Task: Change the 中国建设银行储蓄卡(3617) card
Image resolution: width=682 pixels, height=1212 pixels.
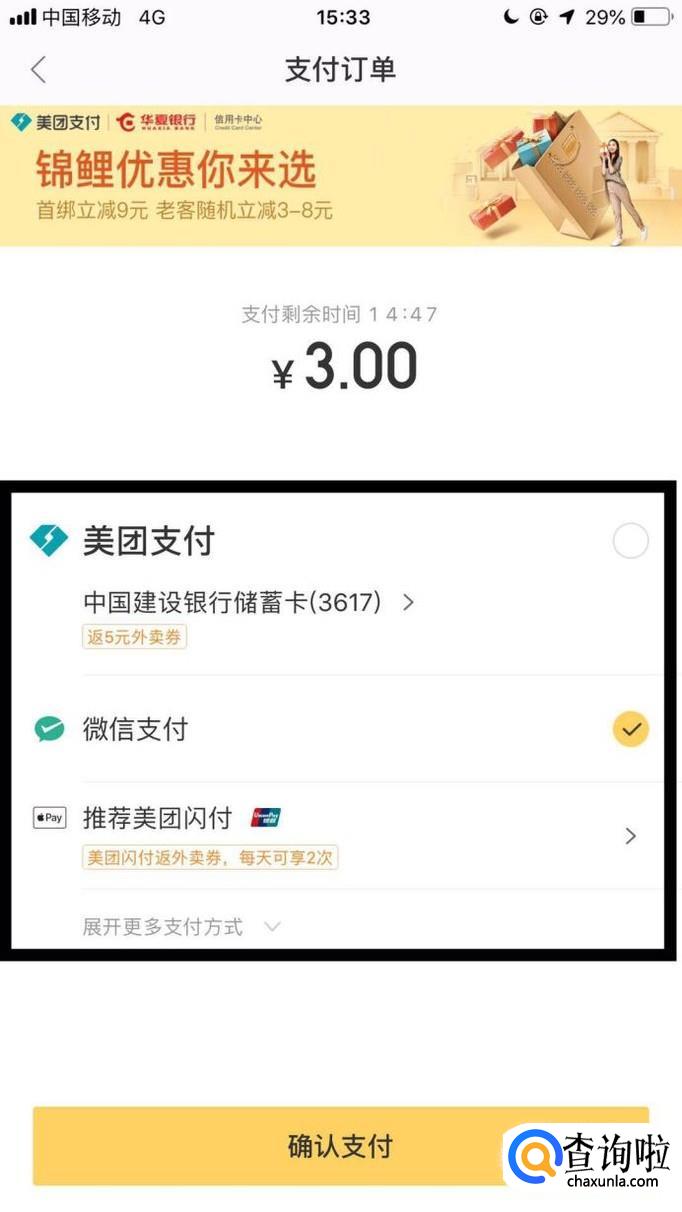Action: pos(248,602)
